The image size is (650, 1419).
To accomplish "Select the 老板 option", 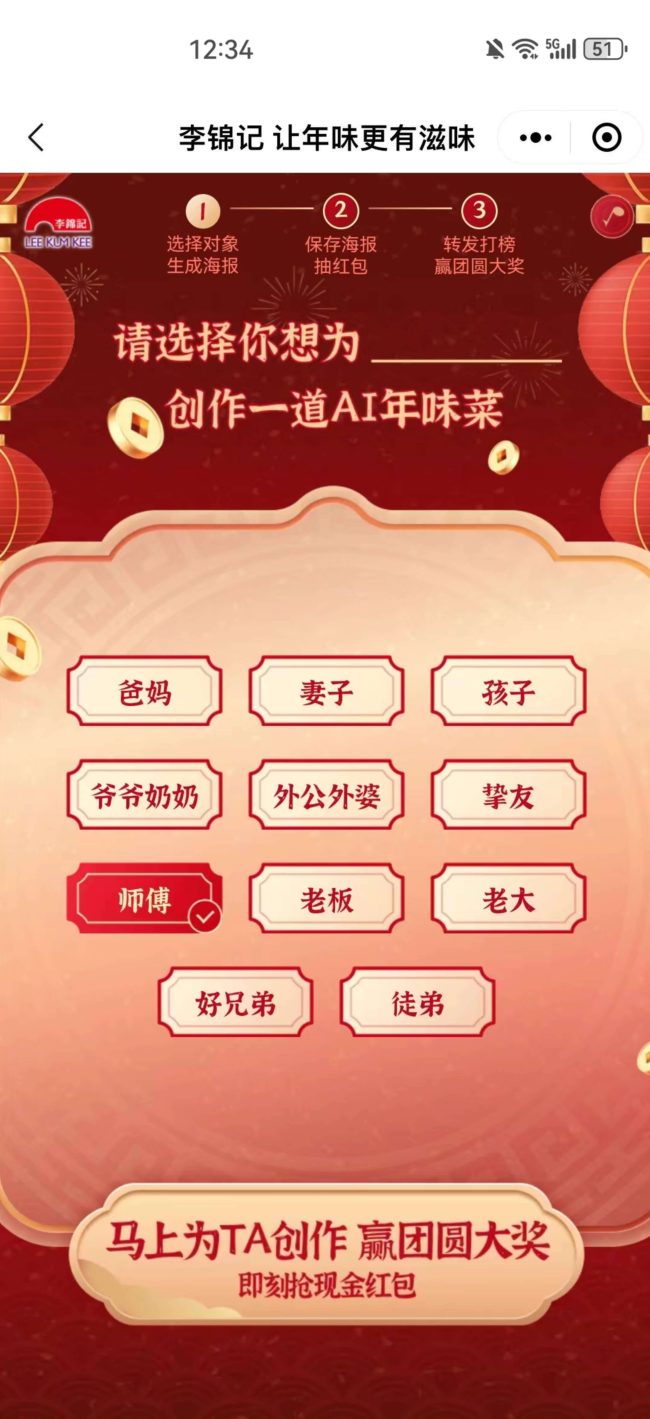I will pos(327,899).
